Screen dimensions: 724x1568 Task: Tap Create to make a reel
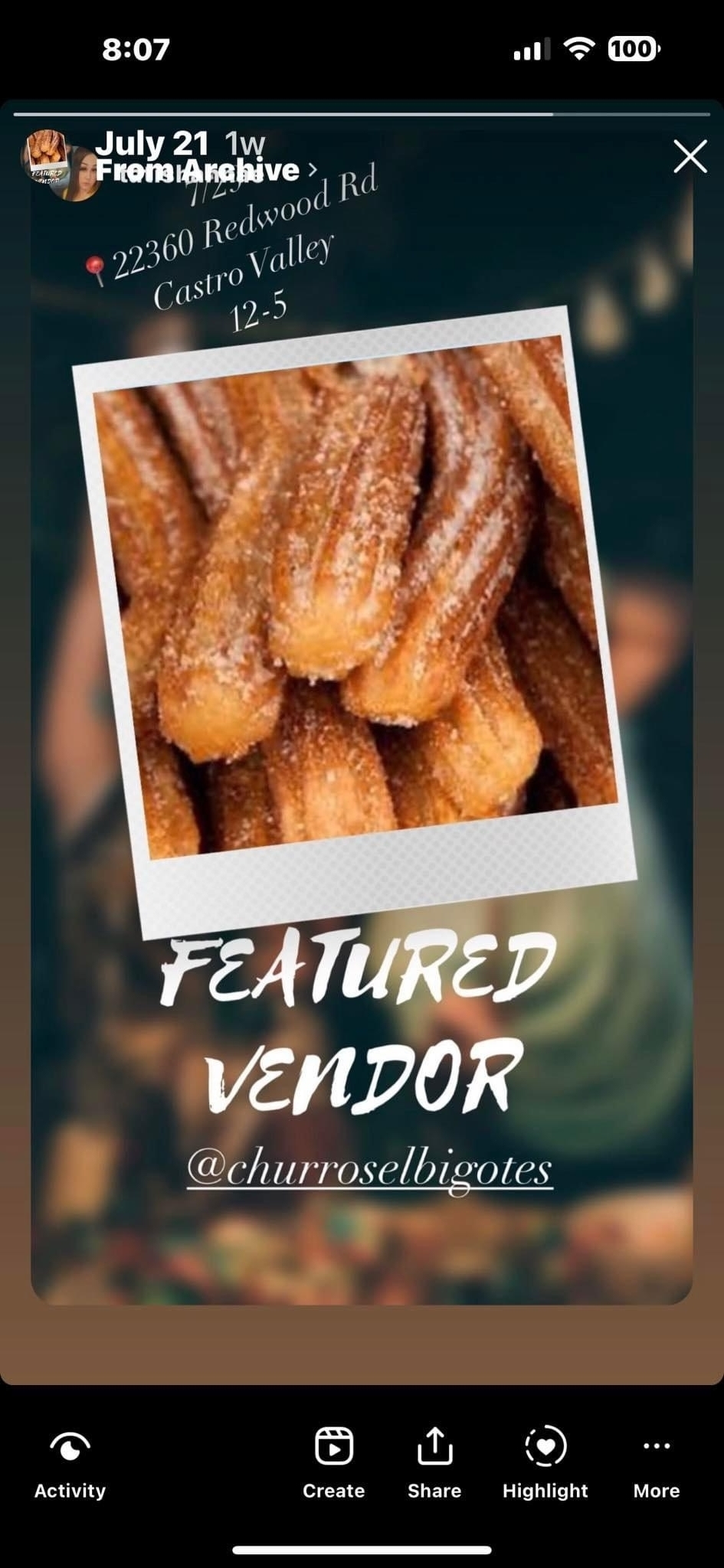coord(333,1464)
